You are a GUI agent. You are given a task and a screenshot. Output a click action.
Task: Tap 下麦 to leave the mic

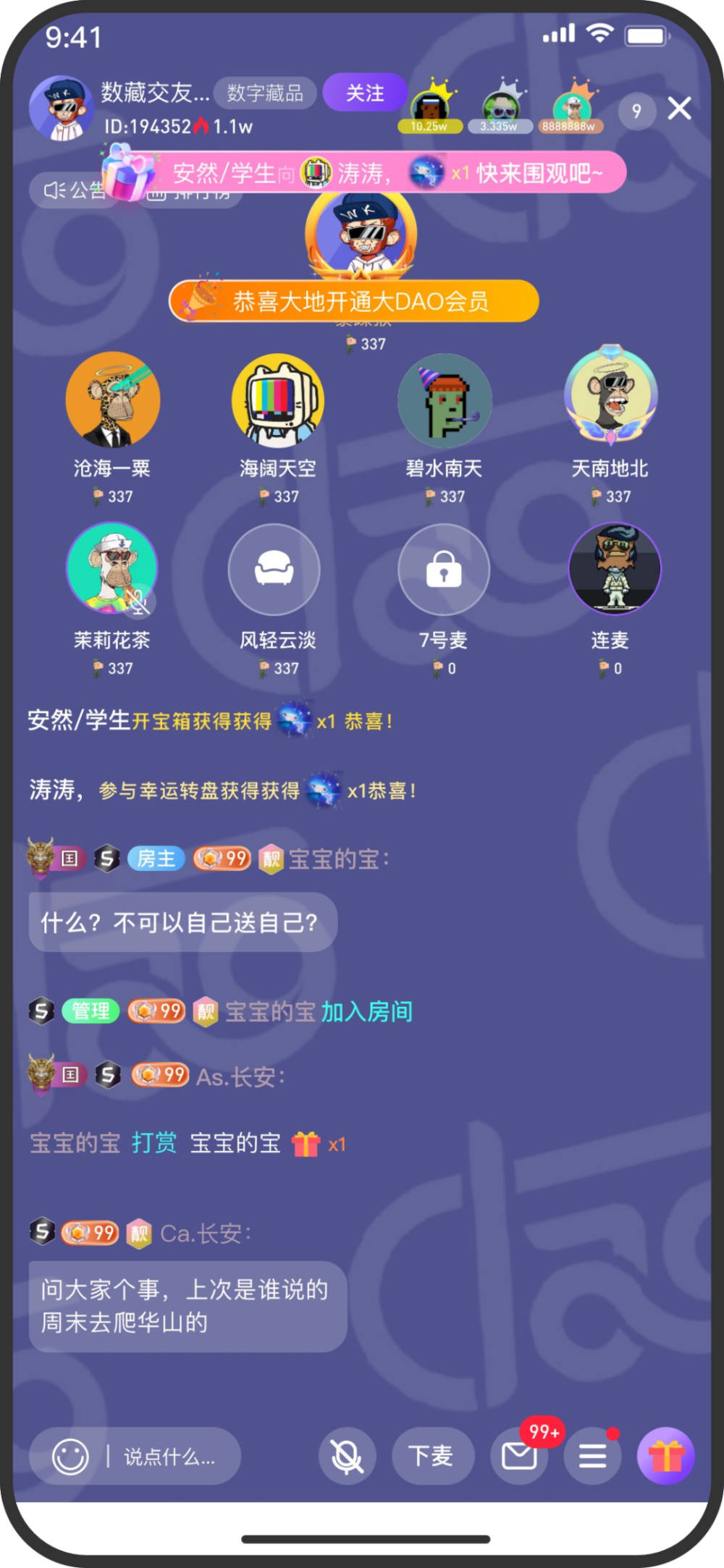(x=432, y=1456)
